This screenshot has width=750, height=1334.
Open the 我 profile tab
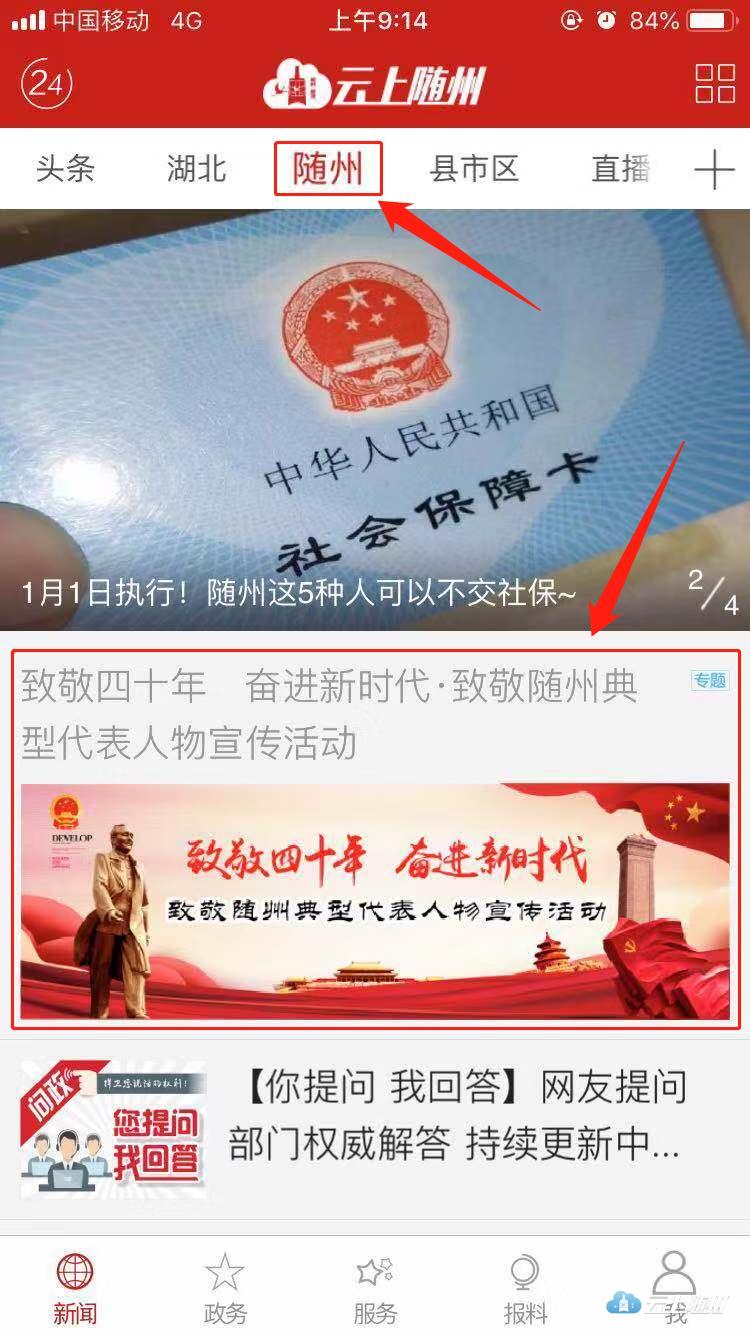pyautogui.click(x=674, y=1285)
